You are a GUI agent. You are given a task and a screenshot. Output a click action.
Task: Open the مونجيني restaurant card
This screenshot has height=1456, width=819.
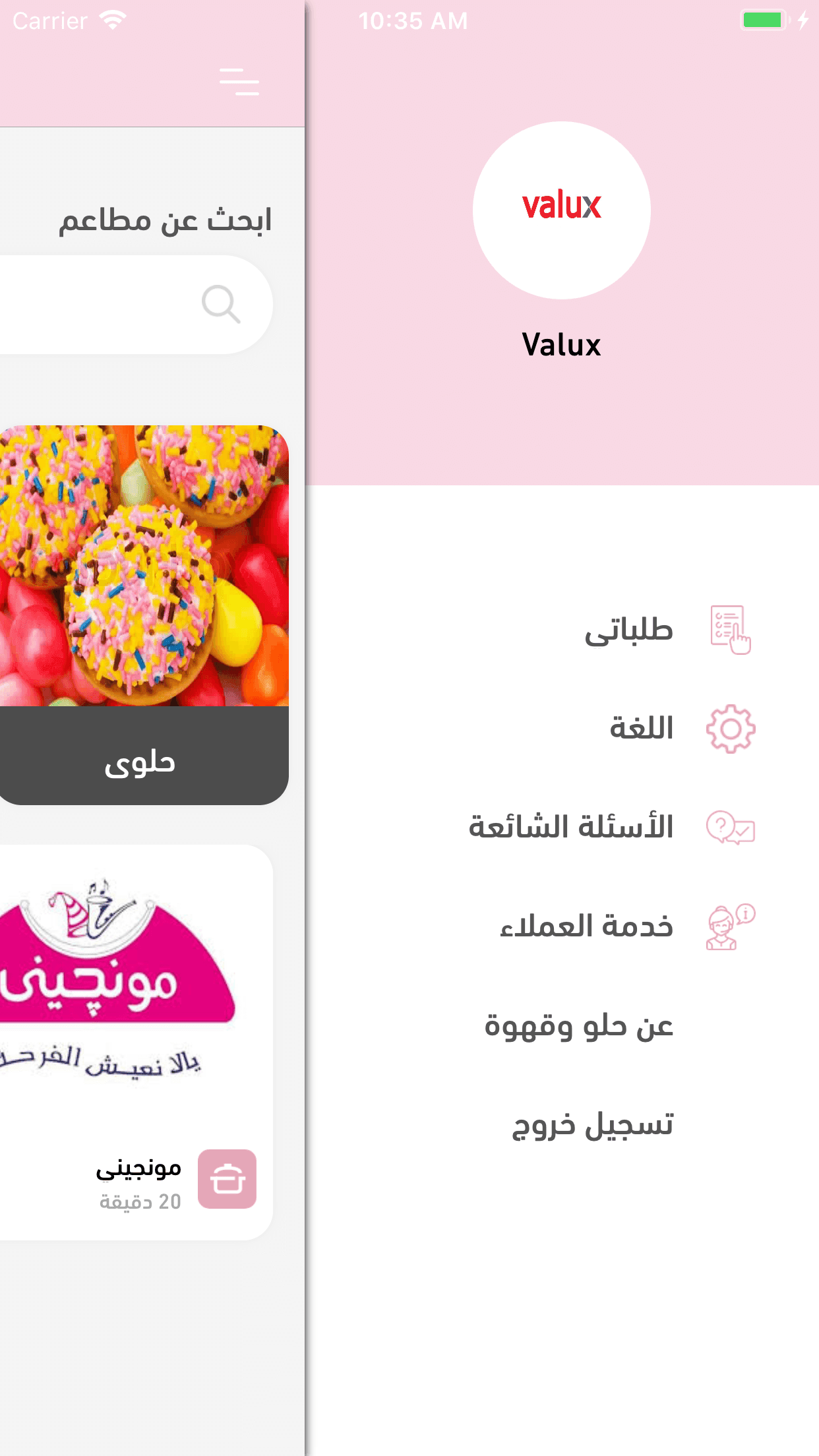coord(132,1042)
